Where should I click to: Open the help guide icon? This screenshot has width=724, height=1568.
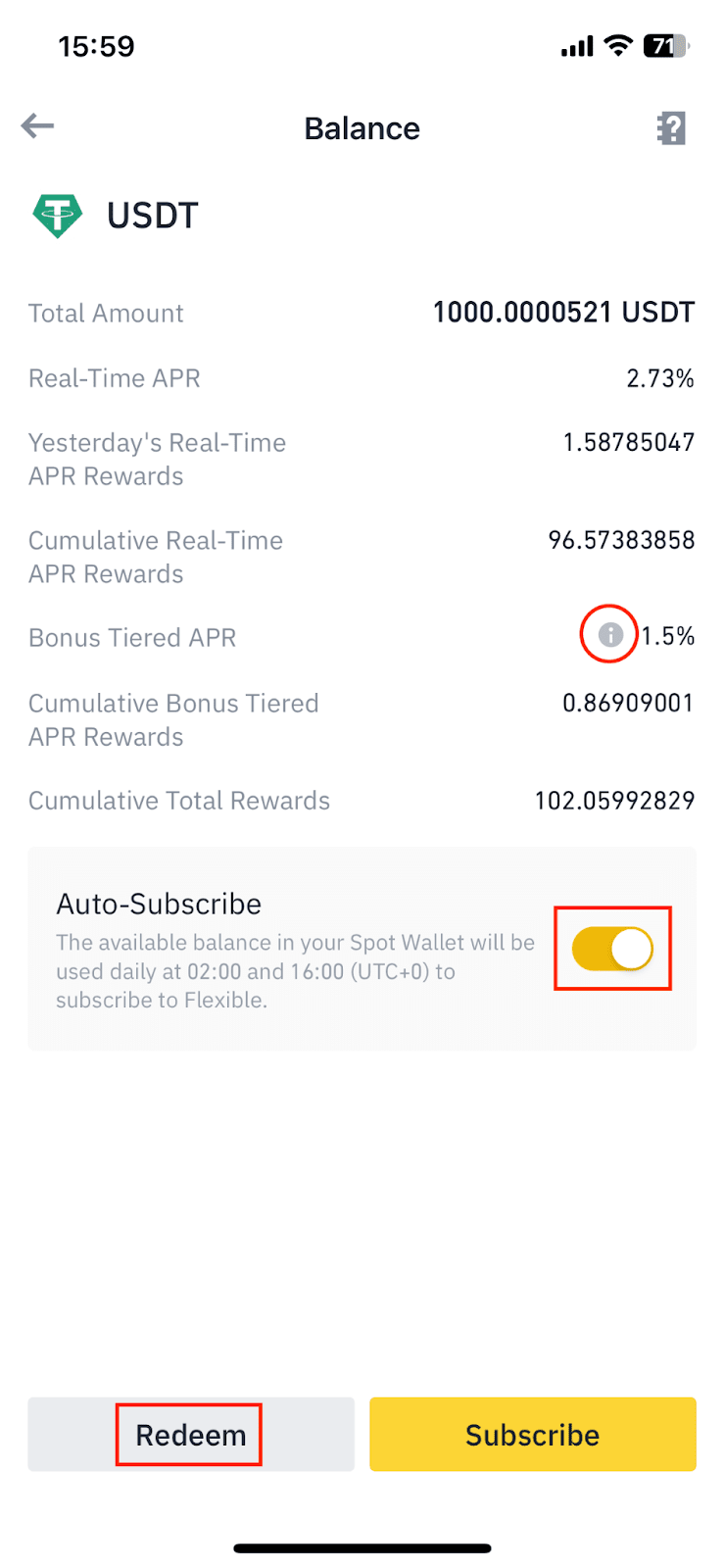(671, 128)
